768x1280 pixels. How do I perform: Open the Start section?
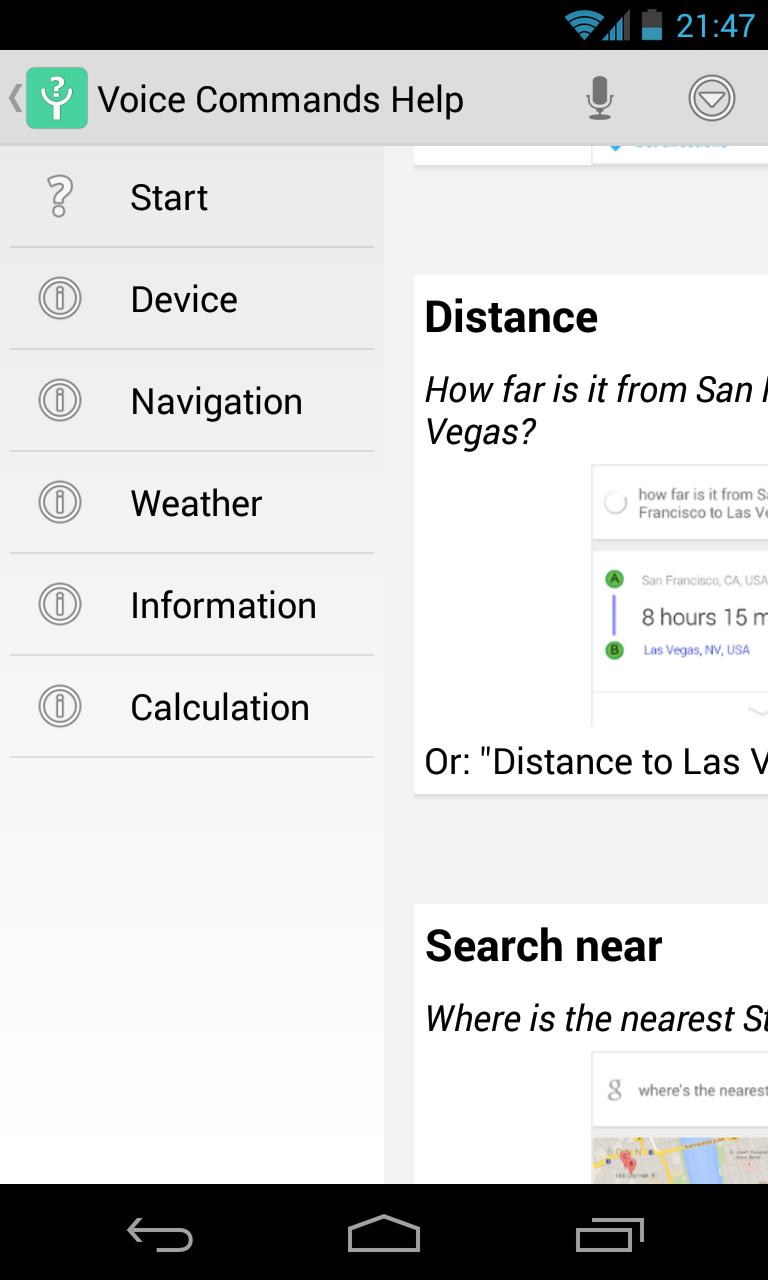pyautogui.click(x=192, y=197)
